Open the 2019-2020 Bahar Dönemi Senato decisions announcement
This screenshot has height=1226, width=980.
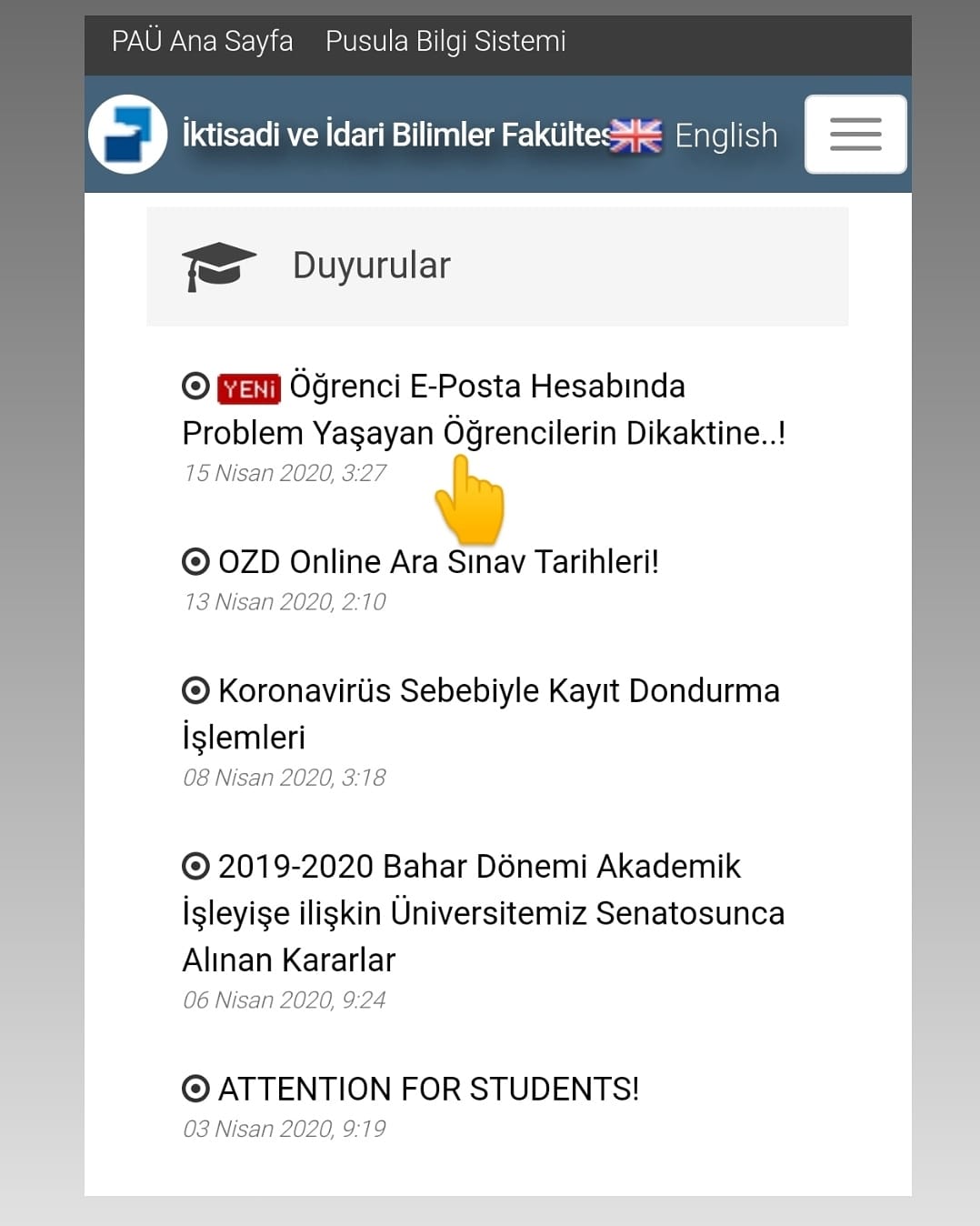tap(483, 912)
